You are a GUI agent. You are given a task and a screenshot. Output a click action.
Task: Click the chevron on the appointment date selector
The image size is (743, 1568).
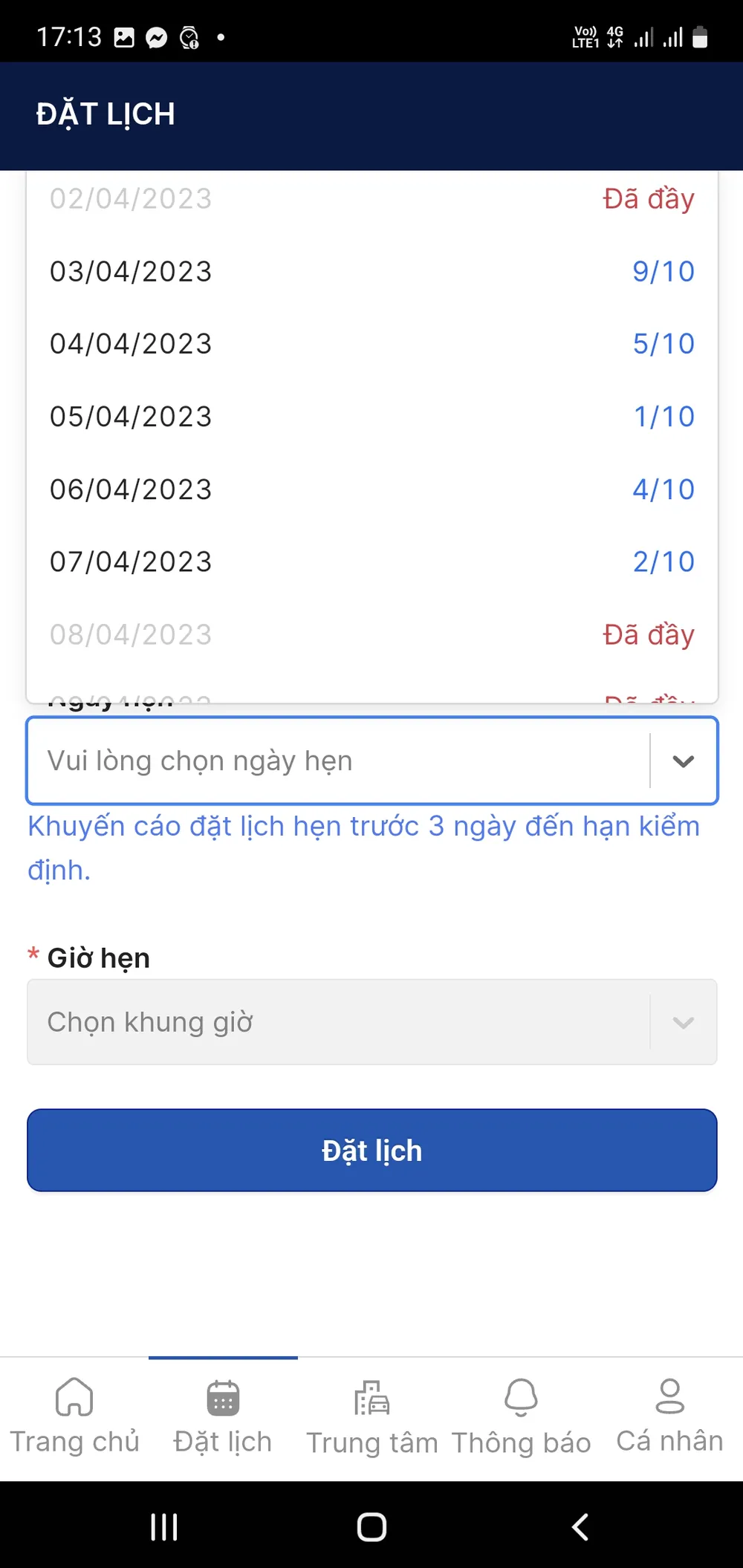click(x=683, y=760)
